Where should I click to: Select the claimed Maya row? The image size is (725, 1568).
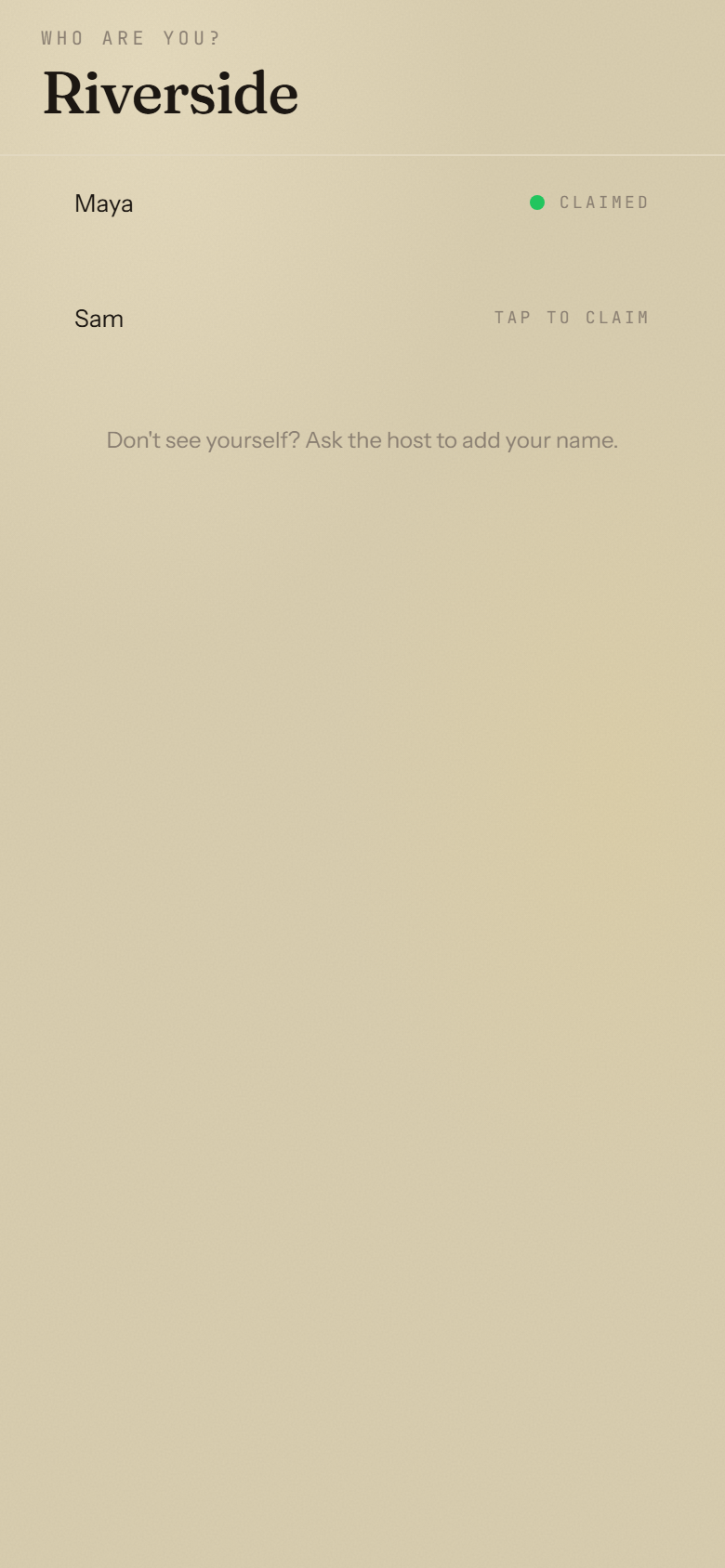(362, 203)
